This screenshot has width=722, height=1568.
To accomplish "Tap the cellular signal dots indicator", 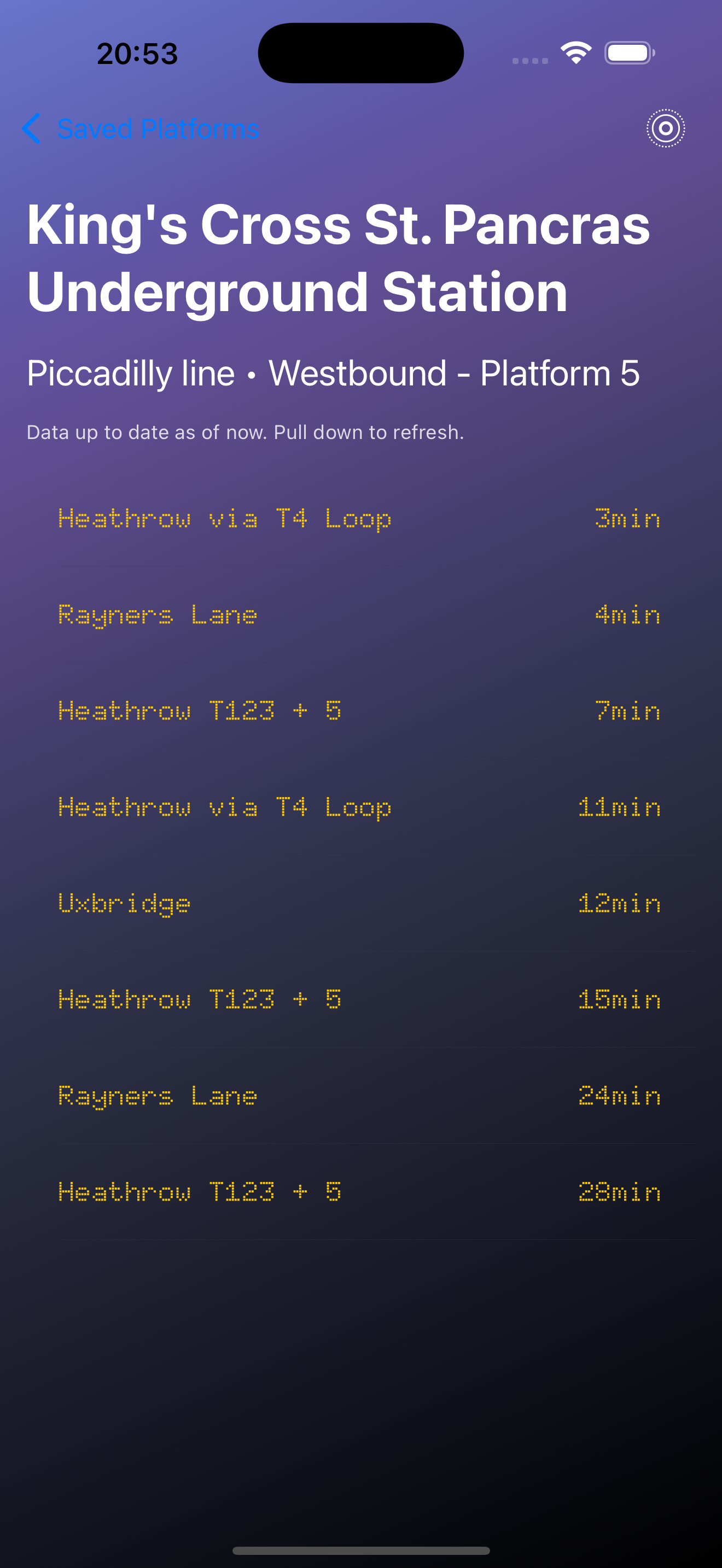I will [529, 60].
